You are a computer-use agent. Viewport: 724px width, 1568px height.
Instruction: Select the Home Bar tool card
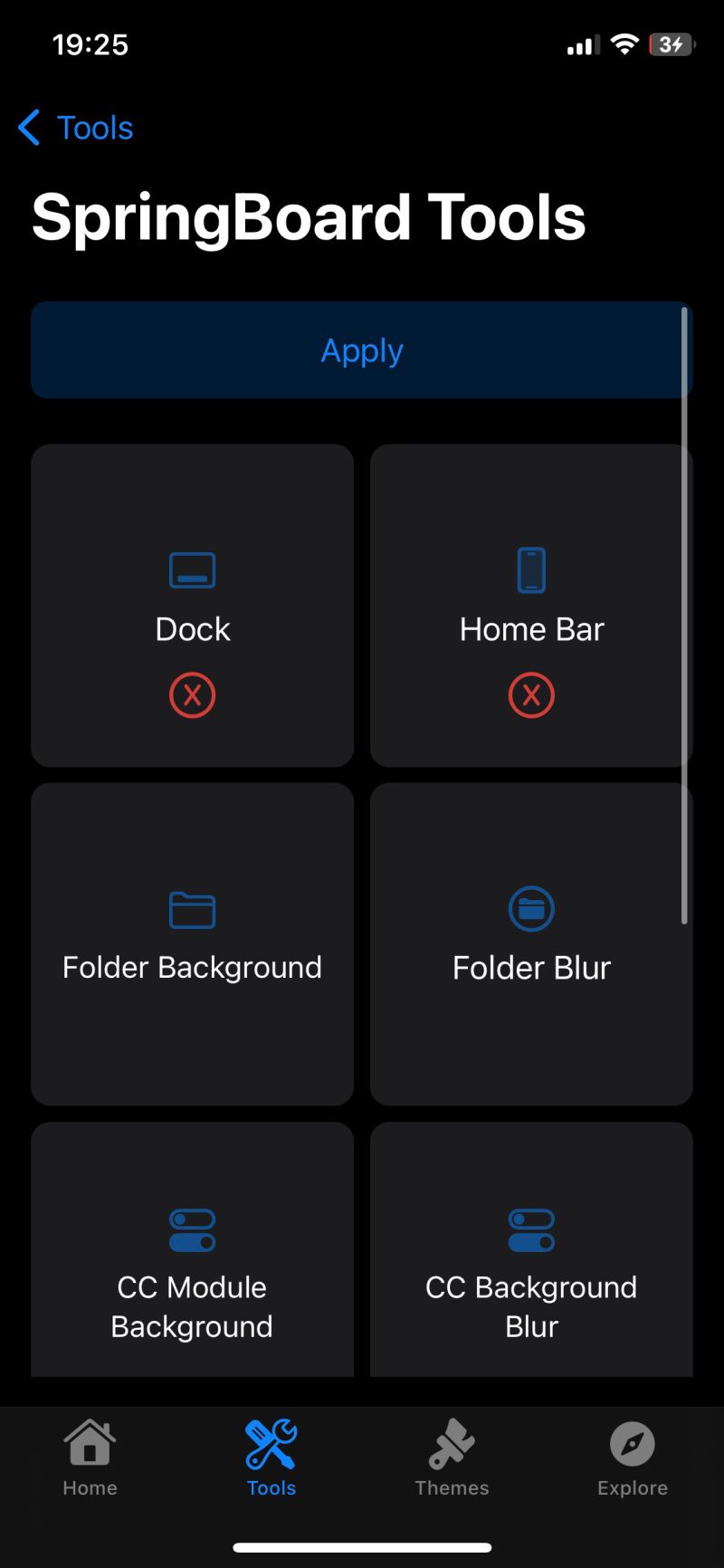pos(531,606)
